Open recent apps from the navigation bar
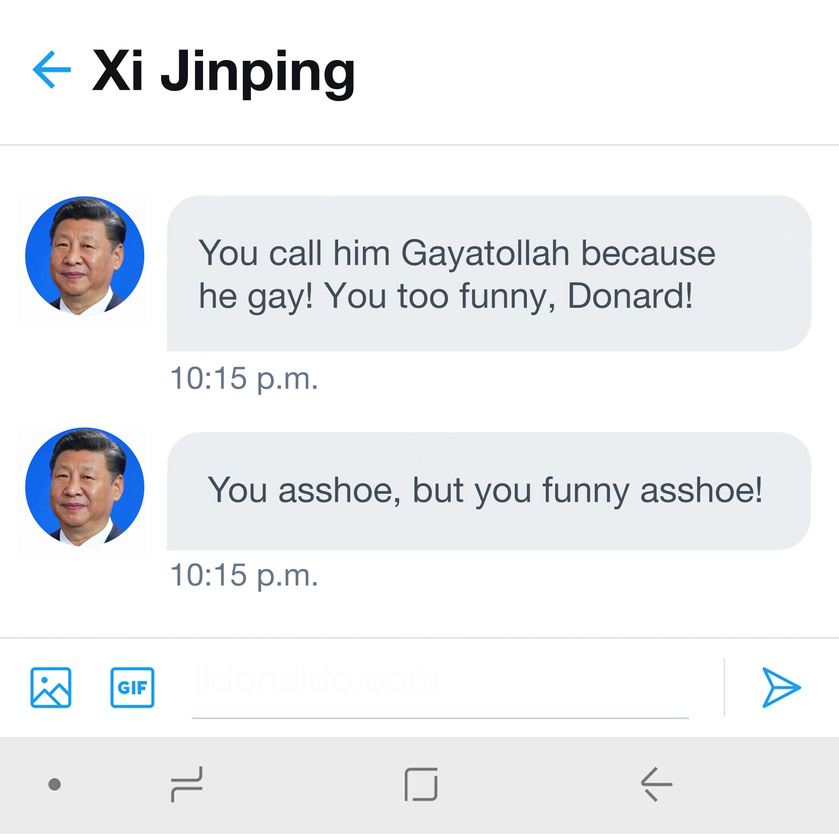839x834 pixels. coord(186,785)
